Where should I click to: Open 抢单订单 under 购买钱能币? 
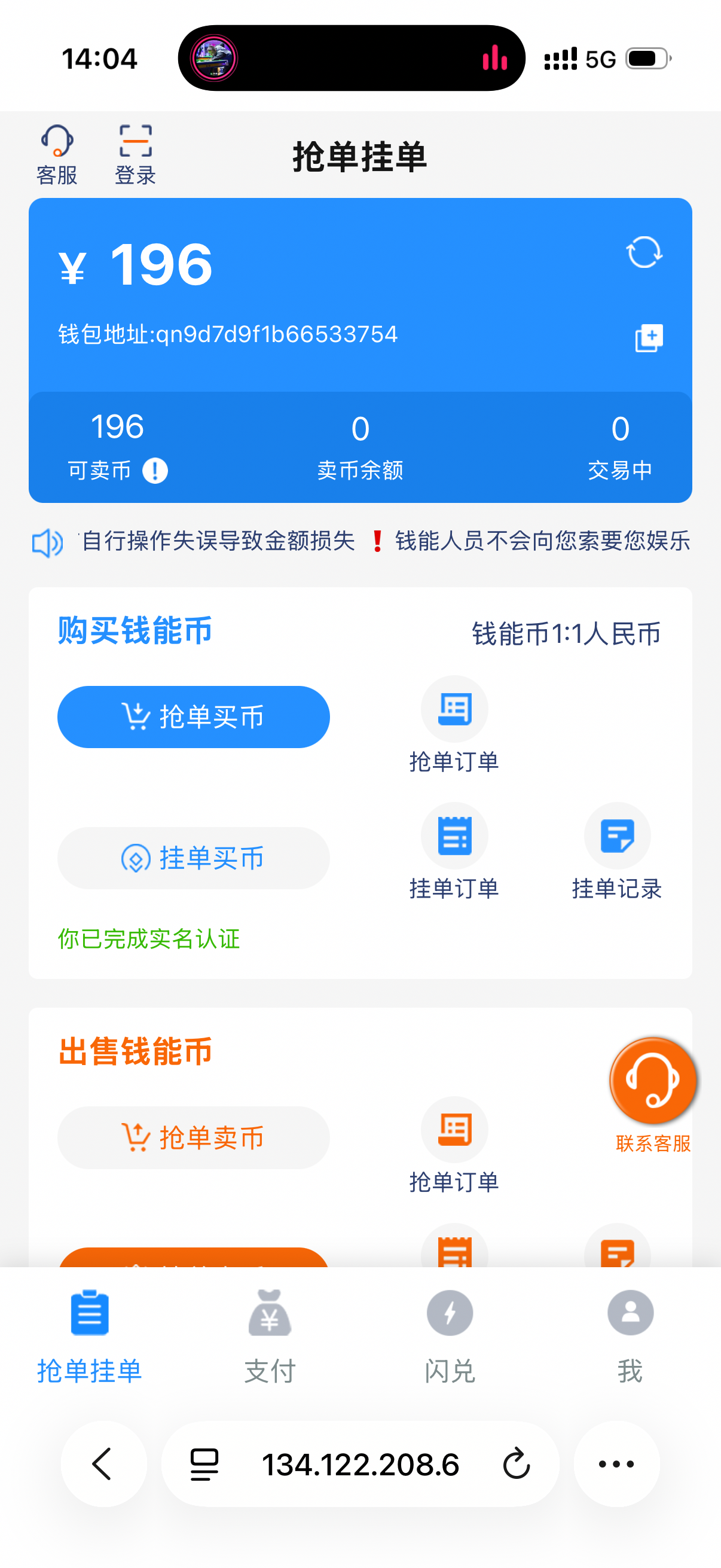tap(454, 724)
